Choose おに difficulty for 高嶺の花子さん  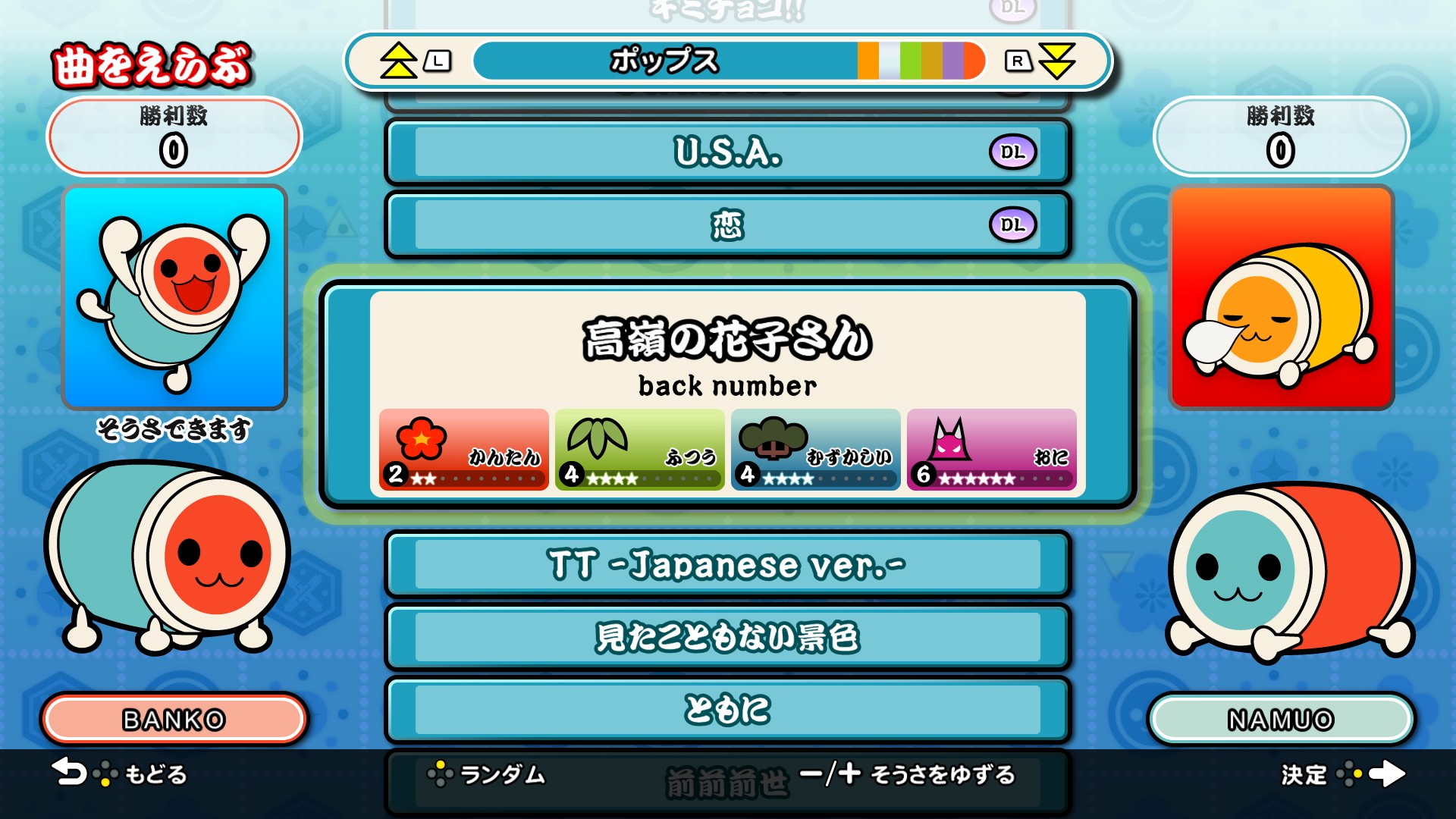[x=991, y=449]
